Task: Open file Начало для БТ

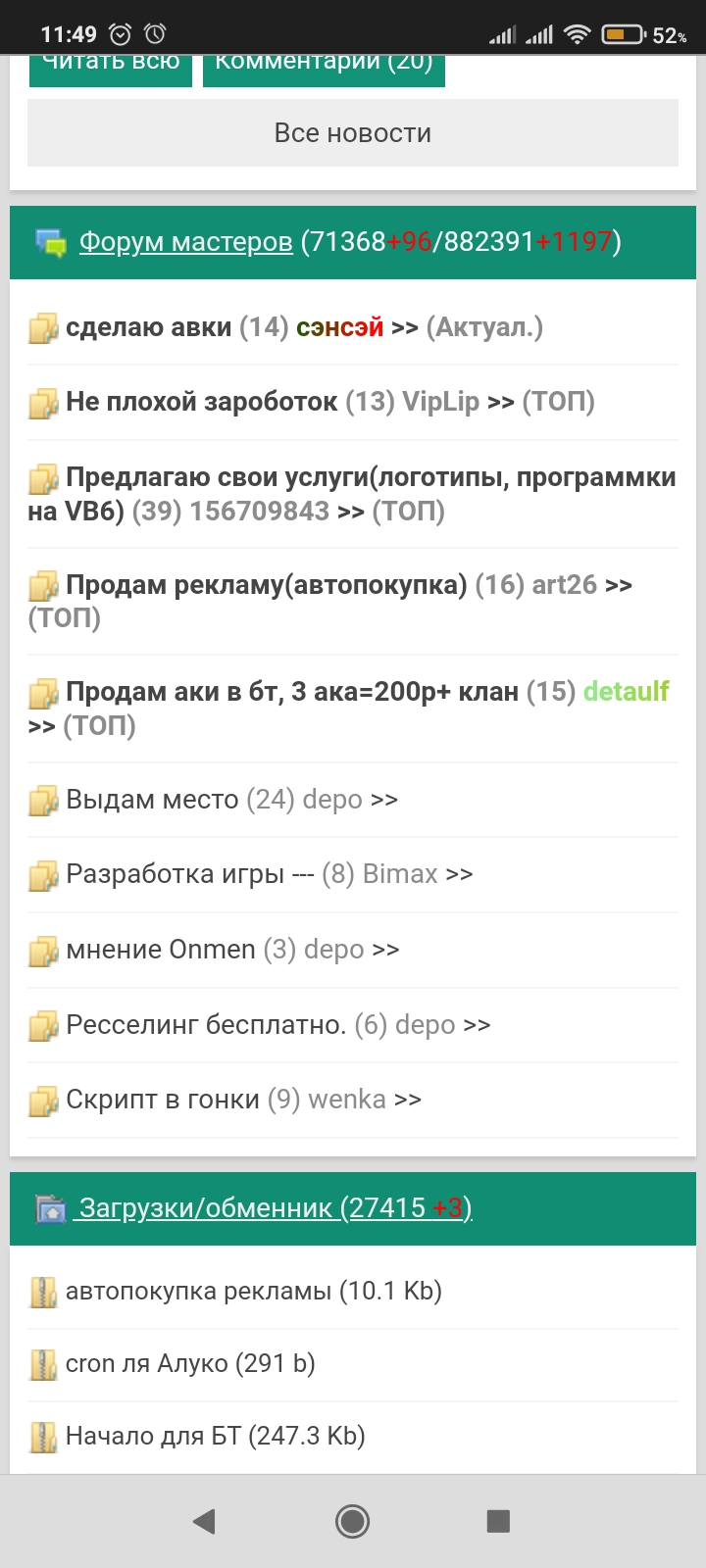Action: [153, 1436]
